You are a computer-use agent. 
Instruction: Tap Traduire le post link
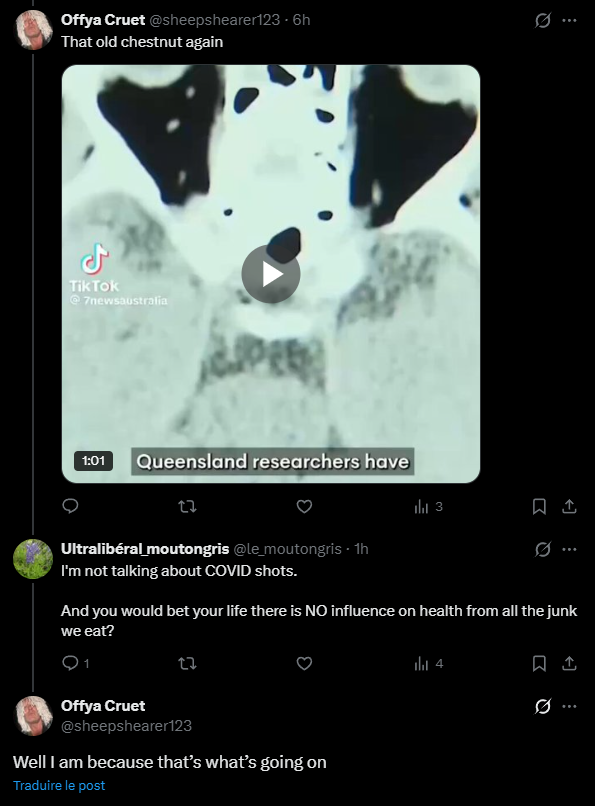pos(59,785)
